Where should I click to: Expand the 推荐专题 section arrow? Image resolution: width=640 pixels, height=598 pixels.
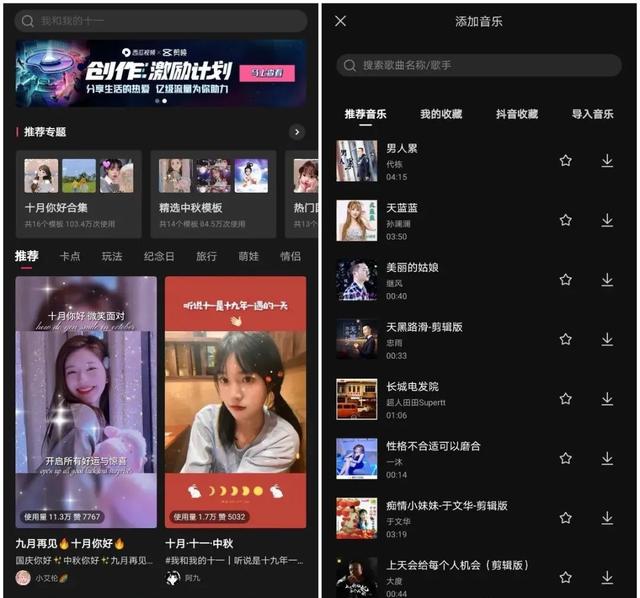[x=296, y=132]
